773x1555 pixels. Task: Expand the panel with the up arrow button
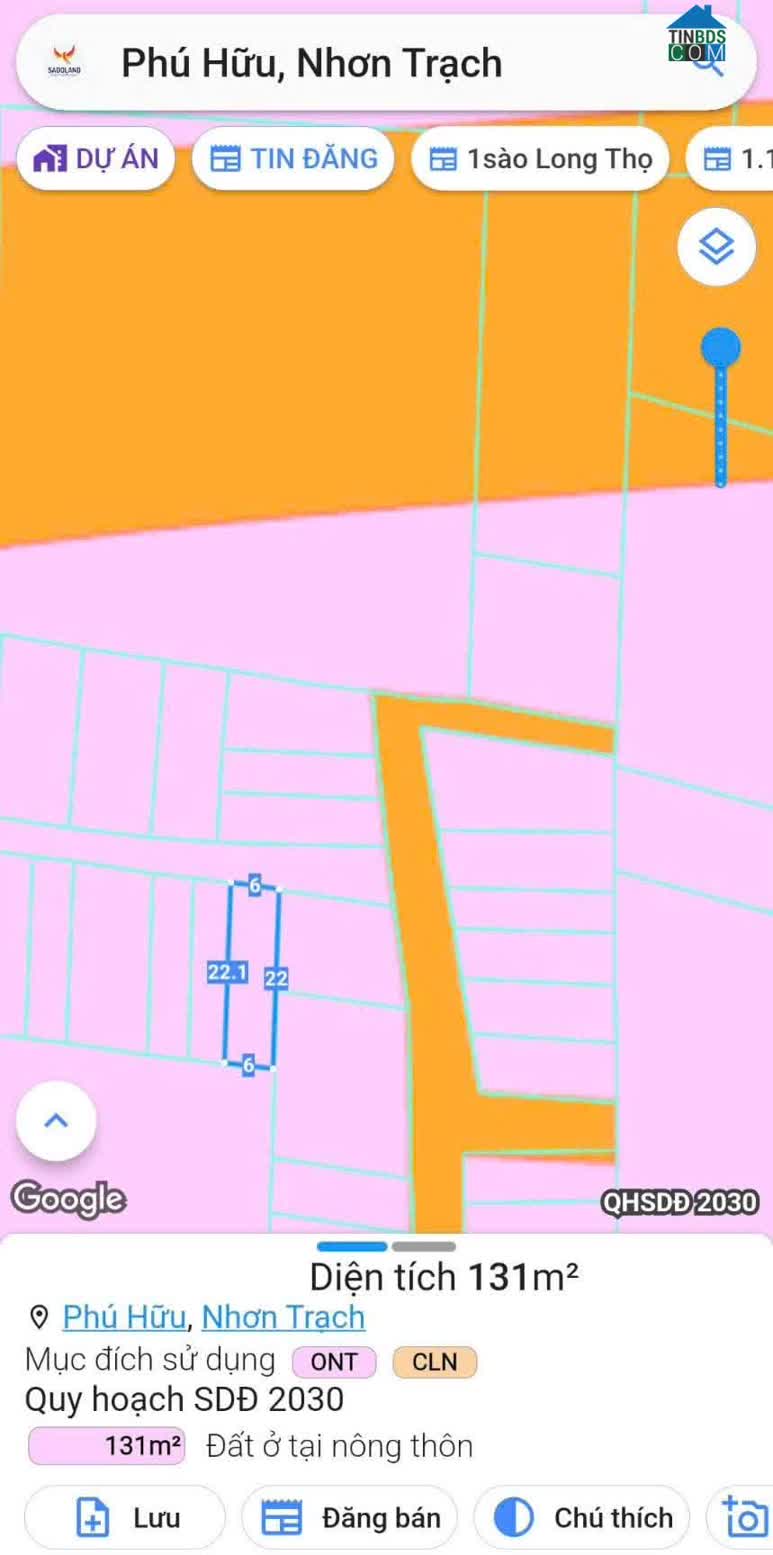56,1121
